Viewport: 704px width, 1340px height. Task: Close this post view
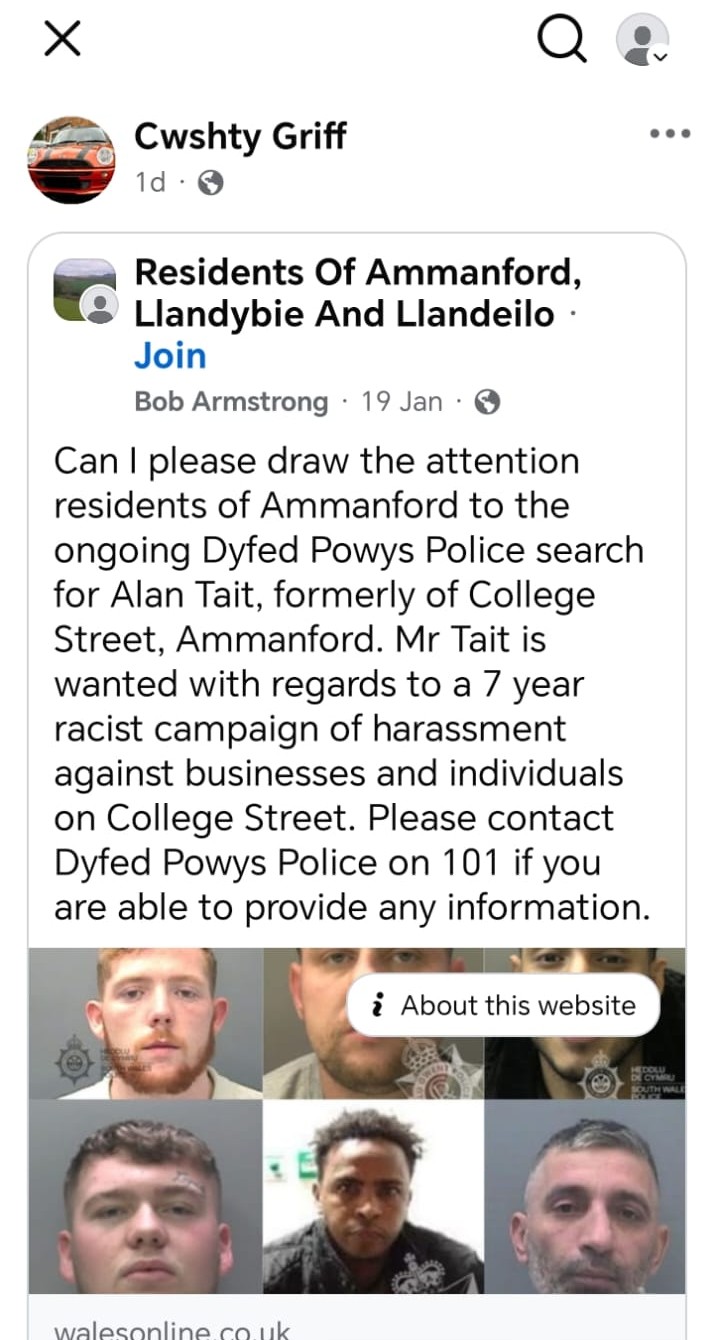pos(62,39)
